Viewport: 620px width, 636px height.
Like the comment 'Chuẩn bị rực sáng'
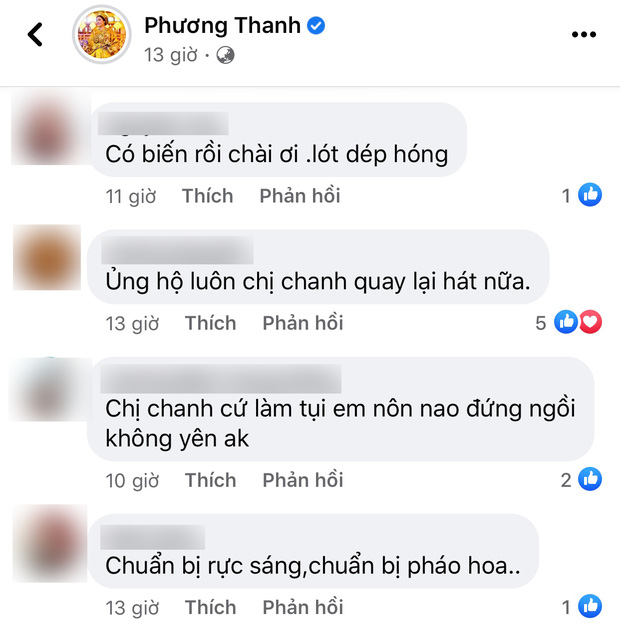tap(210, 607)
